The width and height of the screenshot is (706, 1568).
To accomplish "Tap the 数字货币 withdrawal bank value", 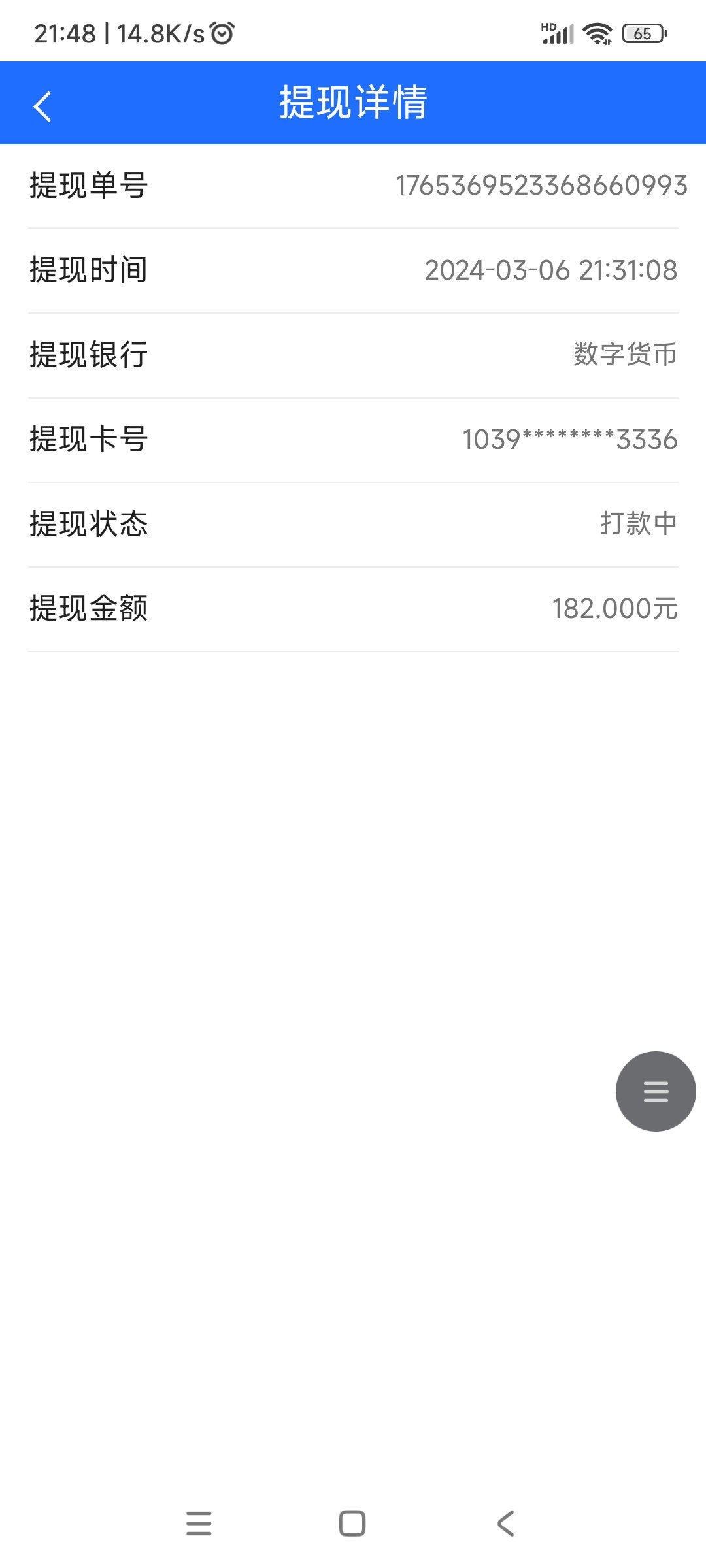I will (624, 355).
